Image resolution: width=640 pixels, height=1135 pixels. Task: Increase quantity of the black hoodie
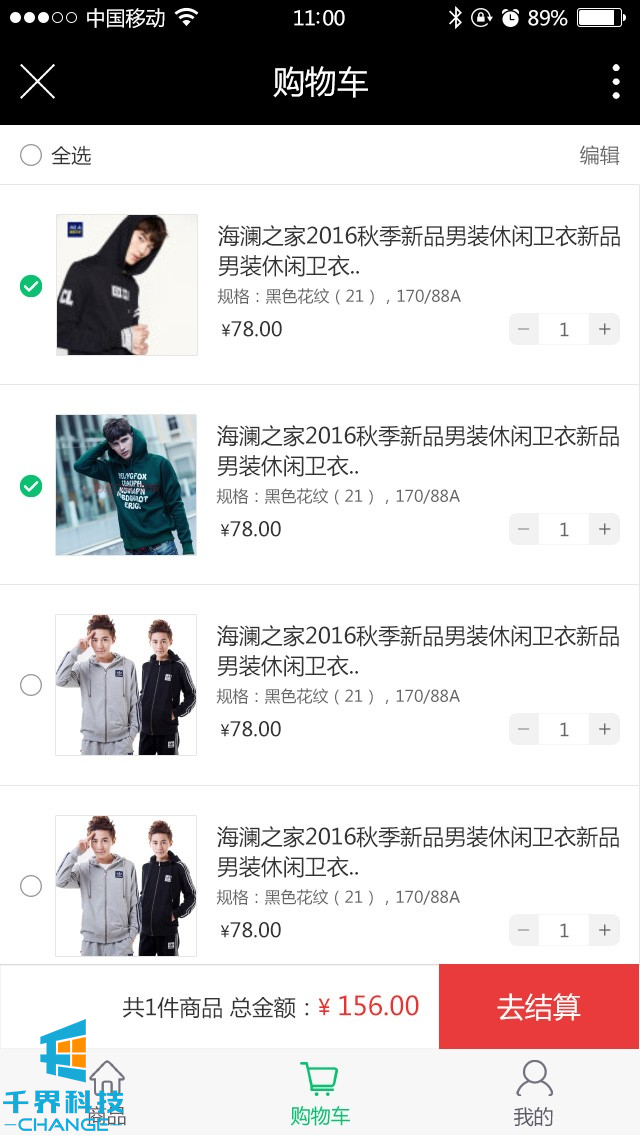[x=604, y=329]
